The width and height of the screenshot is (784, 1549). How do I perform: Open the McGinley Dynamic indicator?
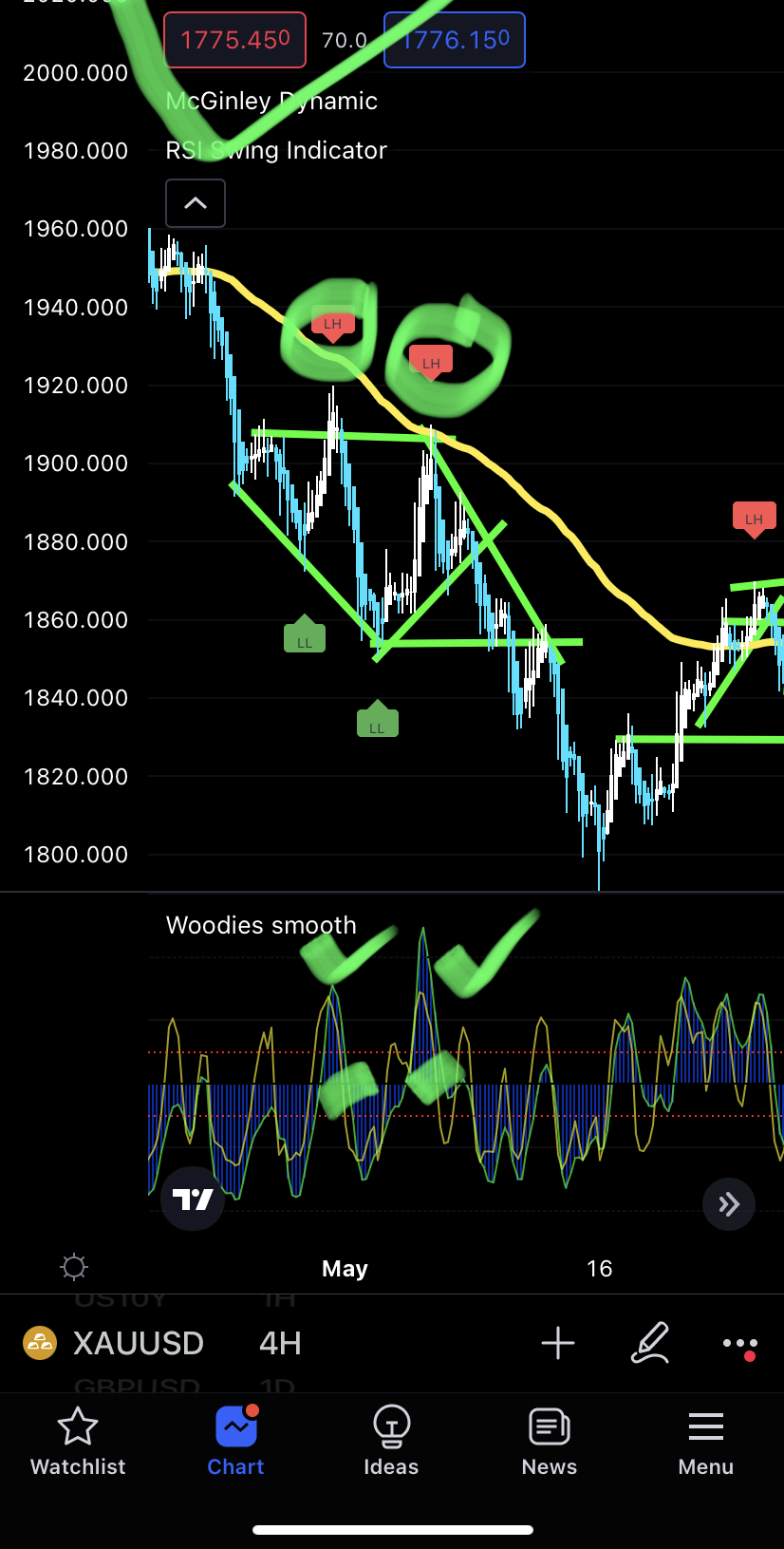click(x=271, y=101)
